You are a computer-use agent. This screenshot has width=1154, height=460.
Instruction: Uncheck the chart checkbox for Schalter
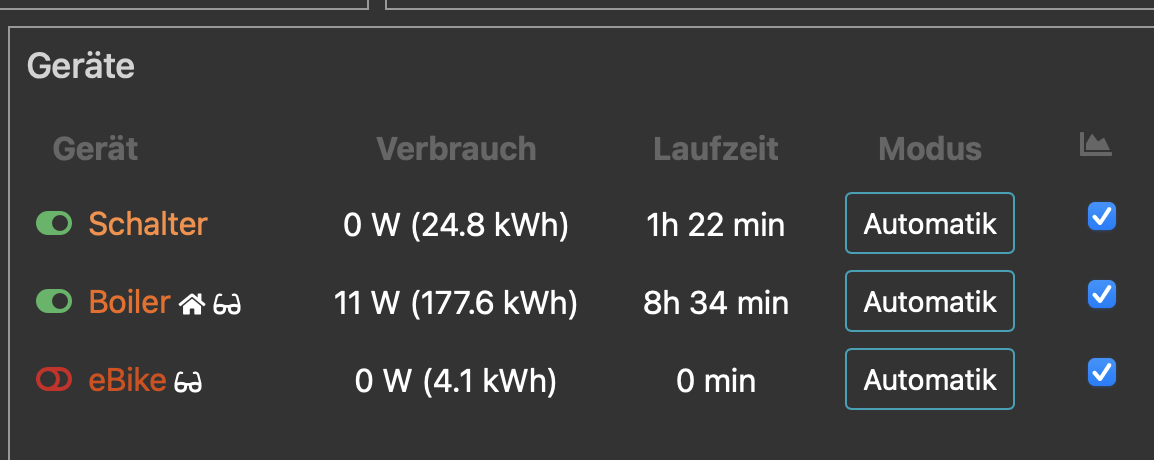pos(1101,216)
